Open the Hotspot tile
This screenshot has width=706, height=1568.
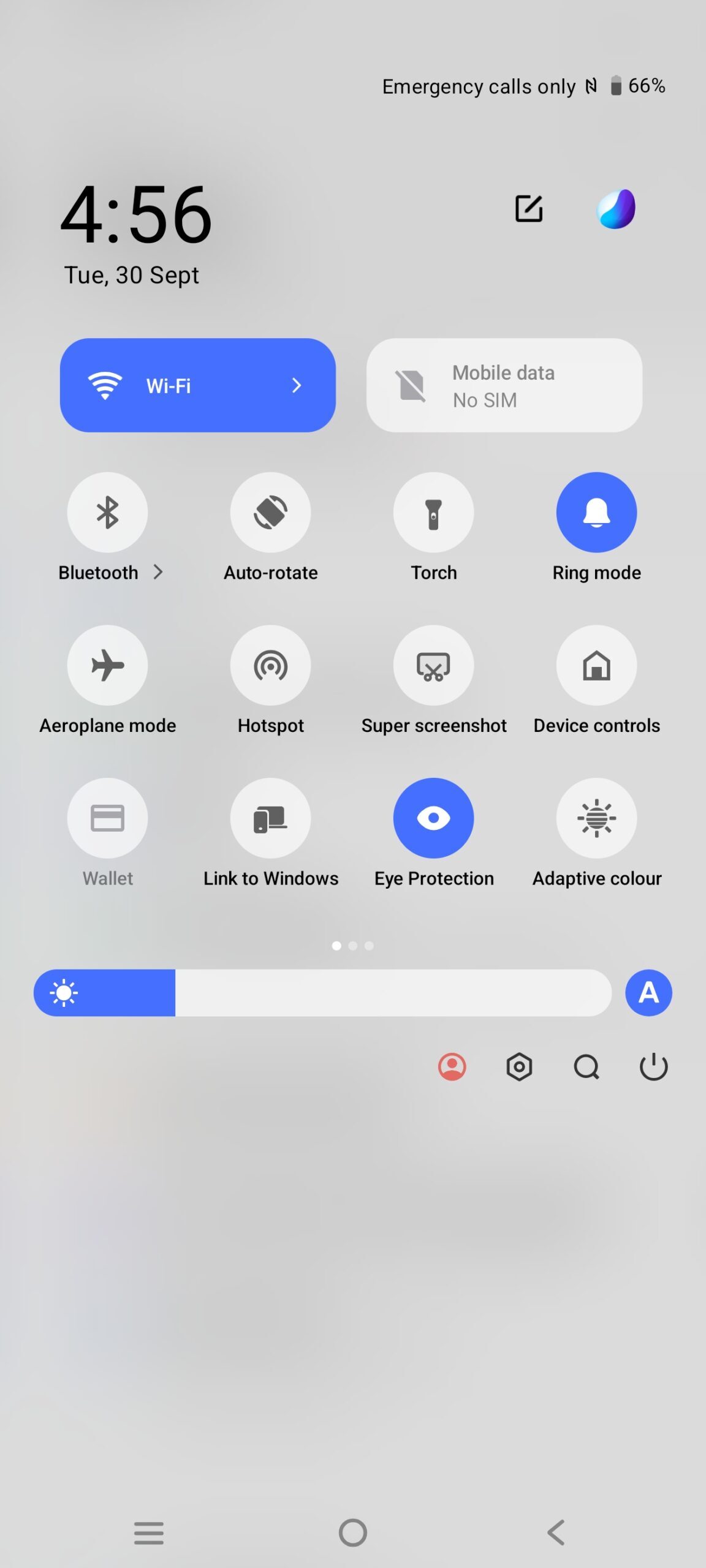[x=271, y=665]
